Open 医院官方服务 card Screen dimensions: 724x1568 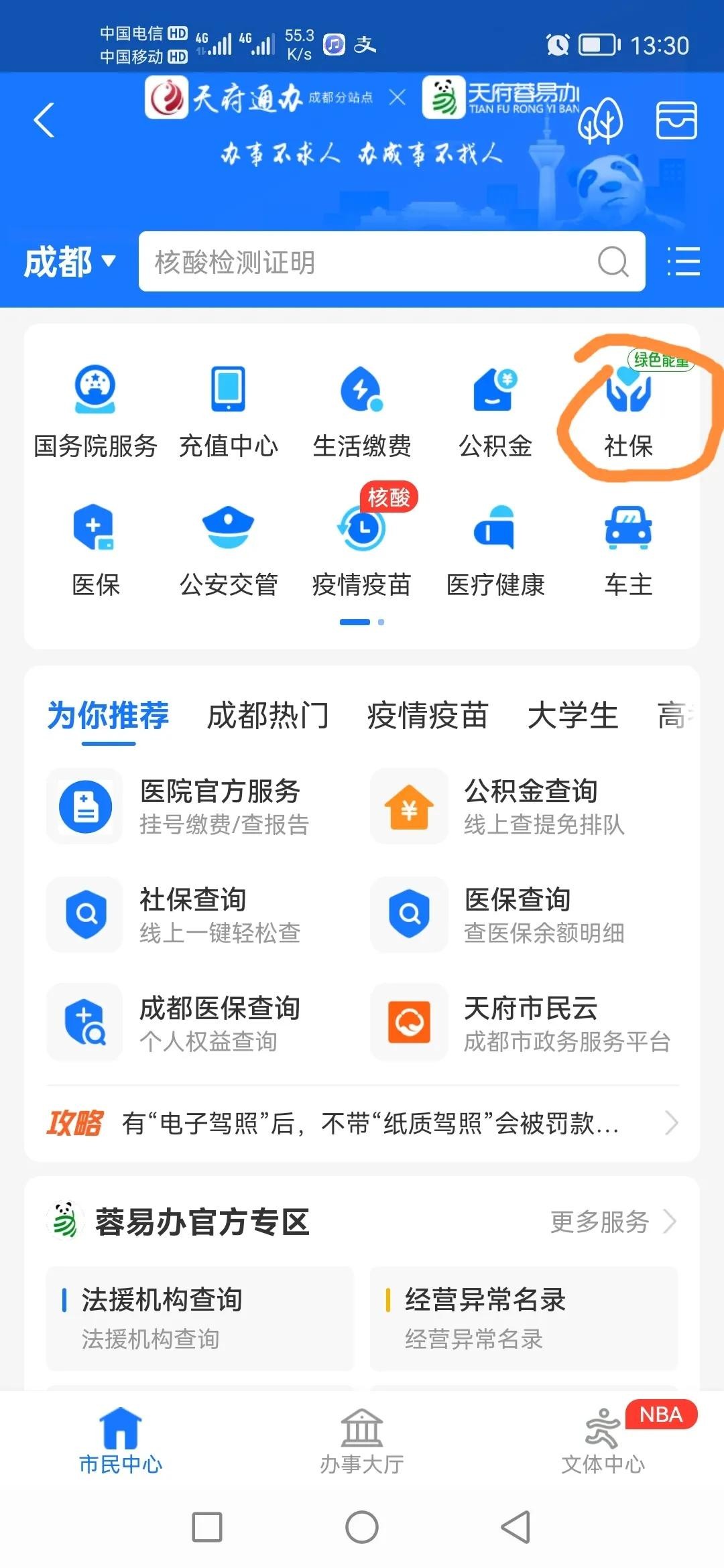[194, 806]
